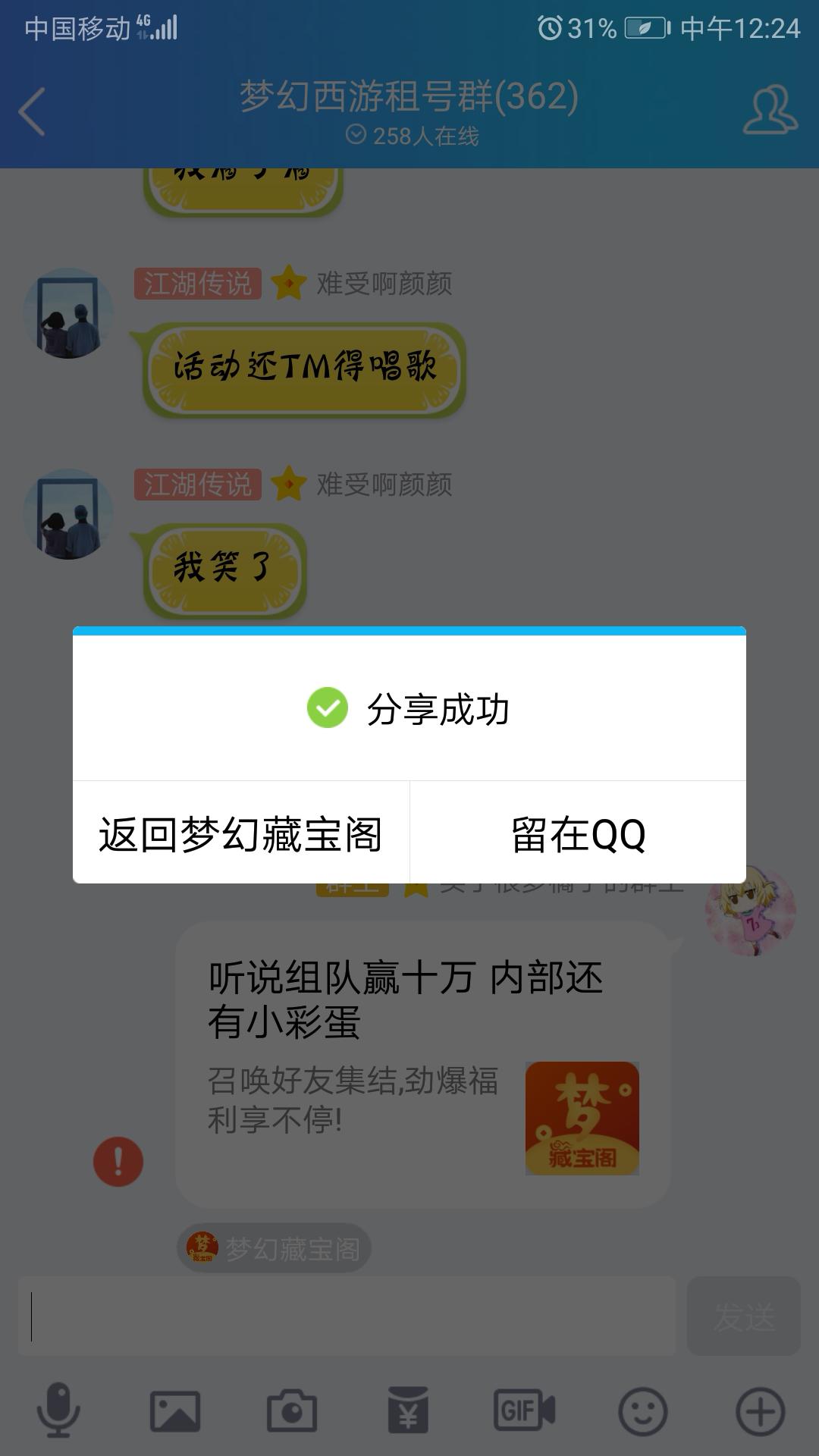Open the shared 听说组队赢十万 card
Viewport: 819px width, 1456px height.
[x=422, y=1062]
